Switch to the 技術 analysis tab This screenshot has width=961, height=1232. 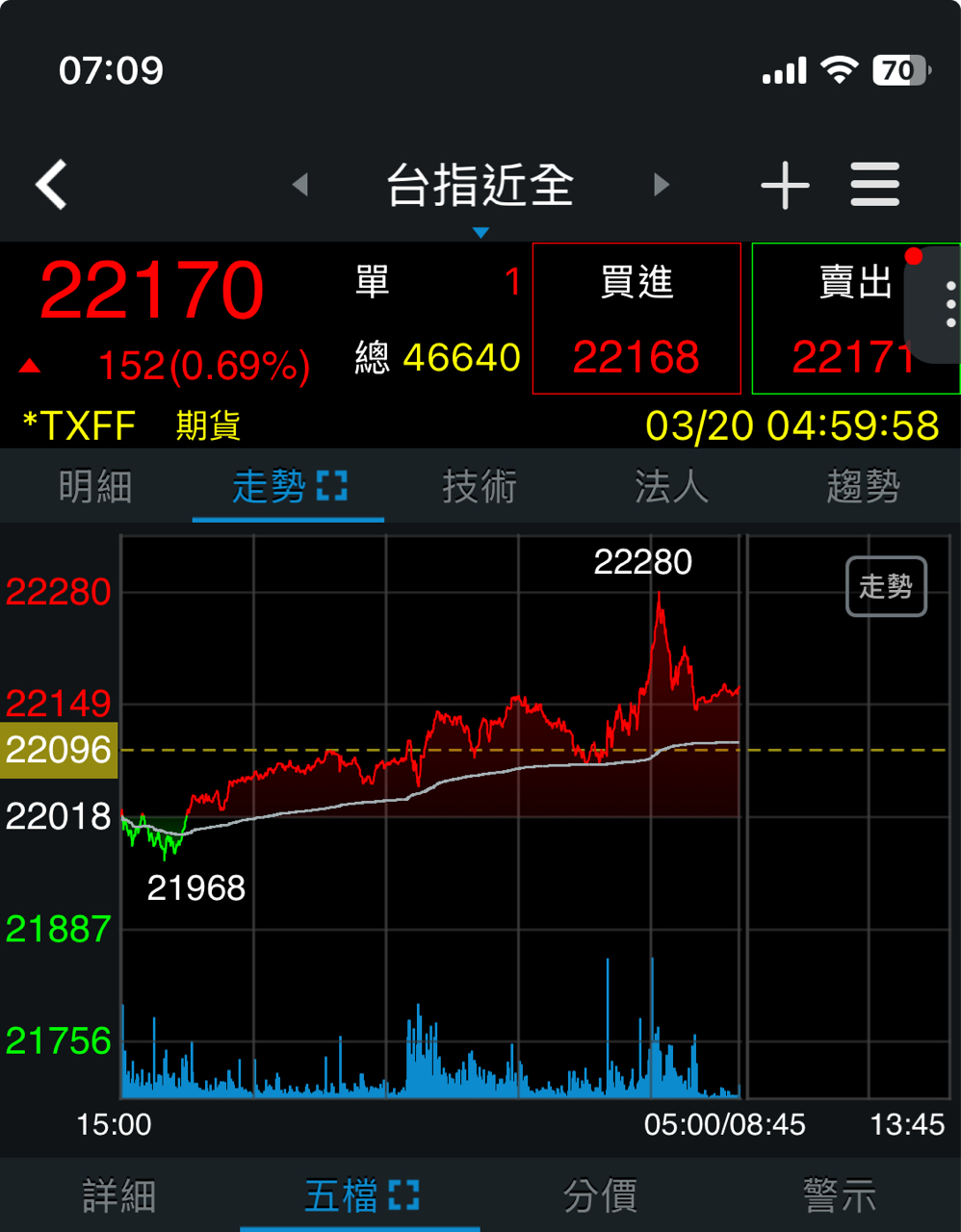480,486
